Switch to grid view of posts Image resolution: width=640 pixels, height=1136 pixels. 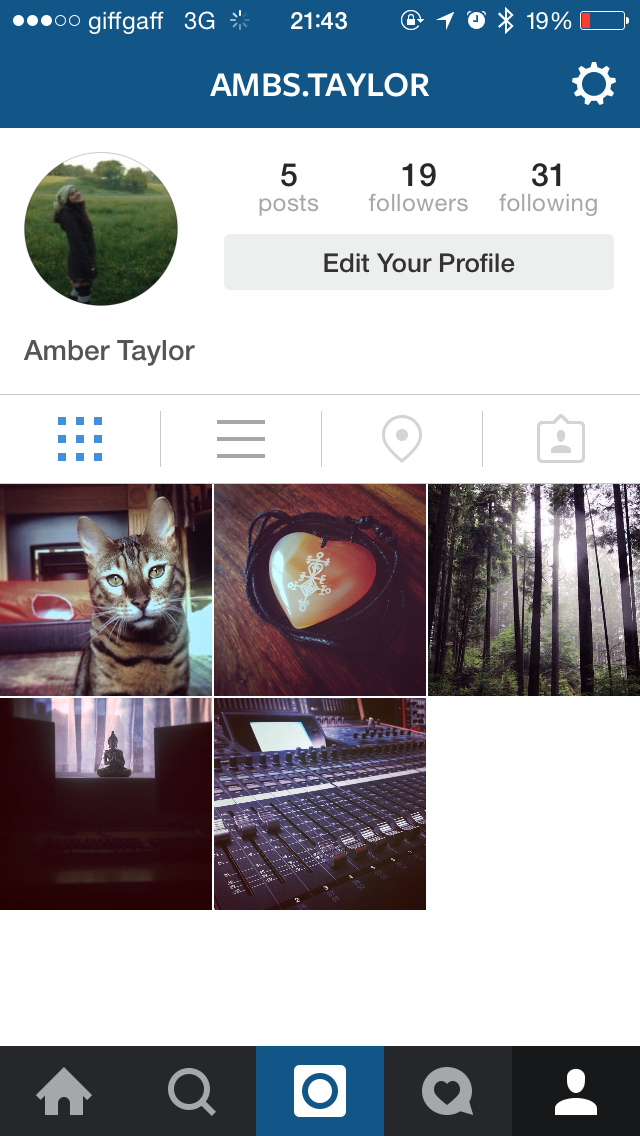tap(80, 439)
